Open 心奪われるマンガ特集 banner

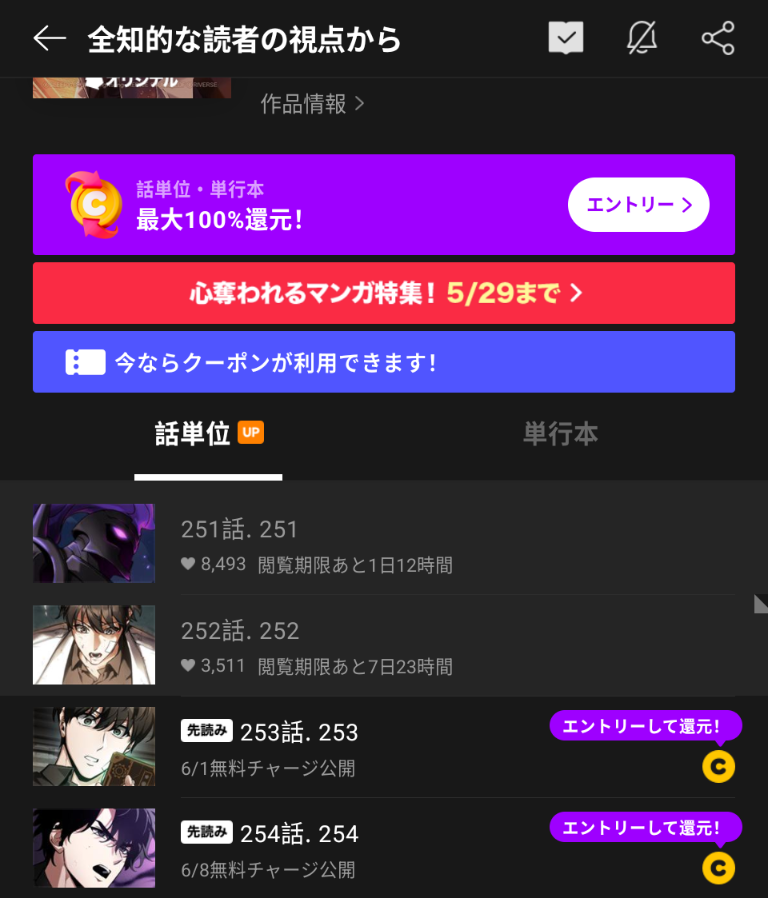[x=384, y=293]
